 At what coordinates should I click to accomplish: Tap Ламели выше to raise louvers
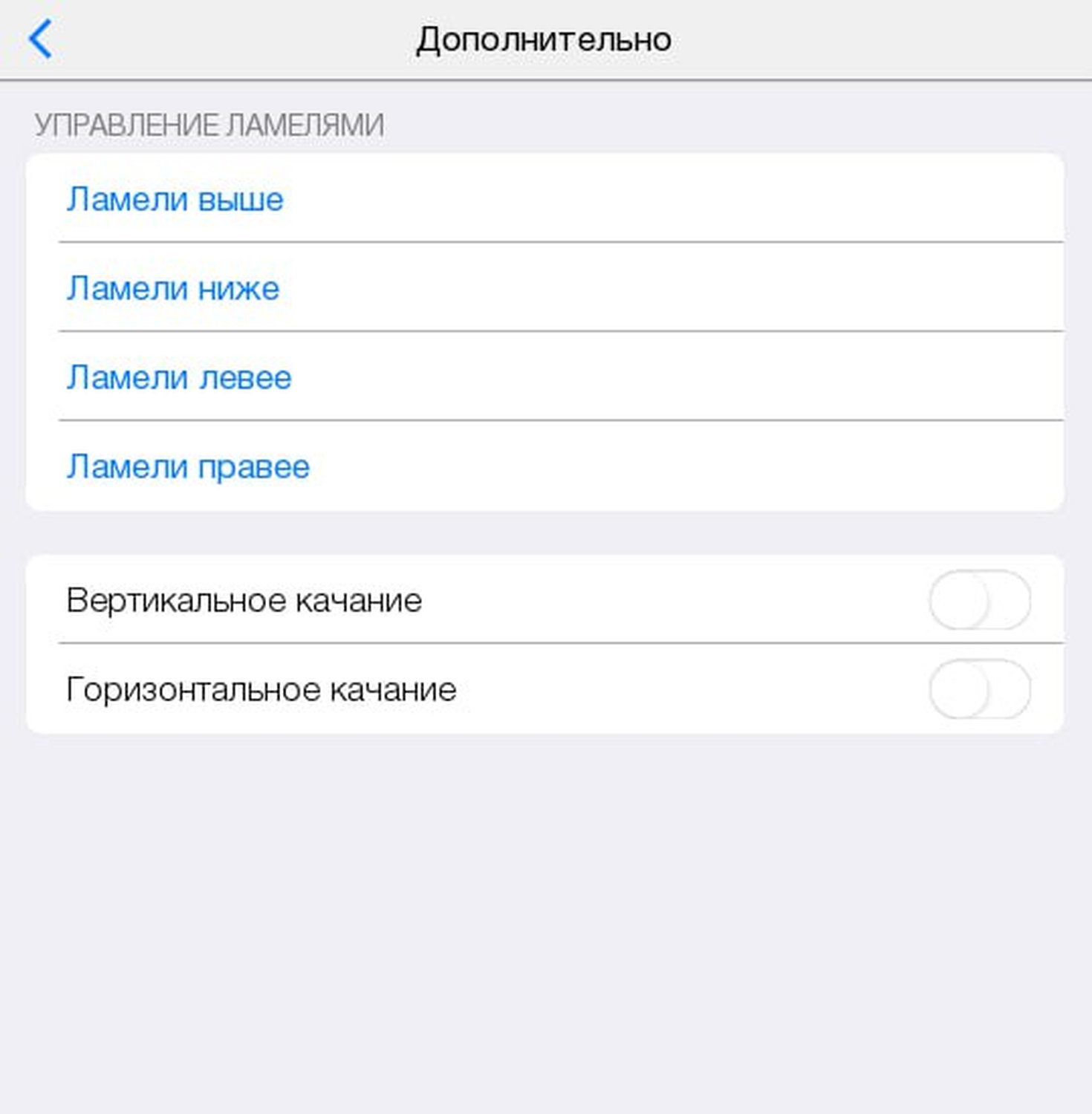(175, 199)
